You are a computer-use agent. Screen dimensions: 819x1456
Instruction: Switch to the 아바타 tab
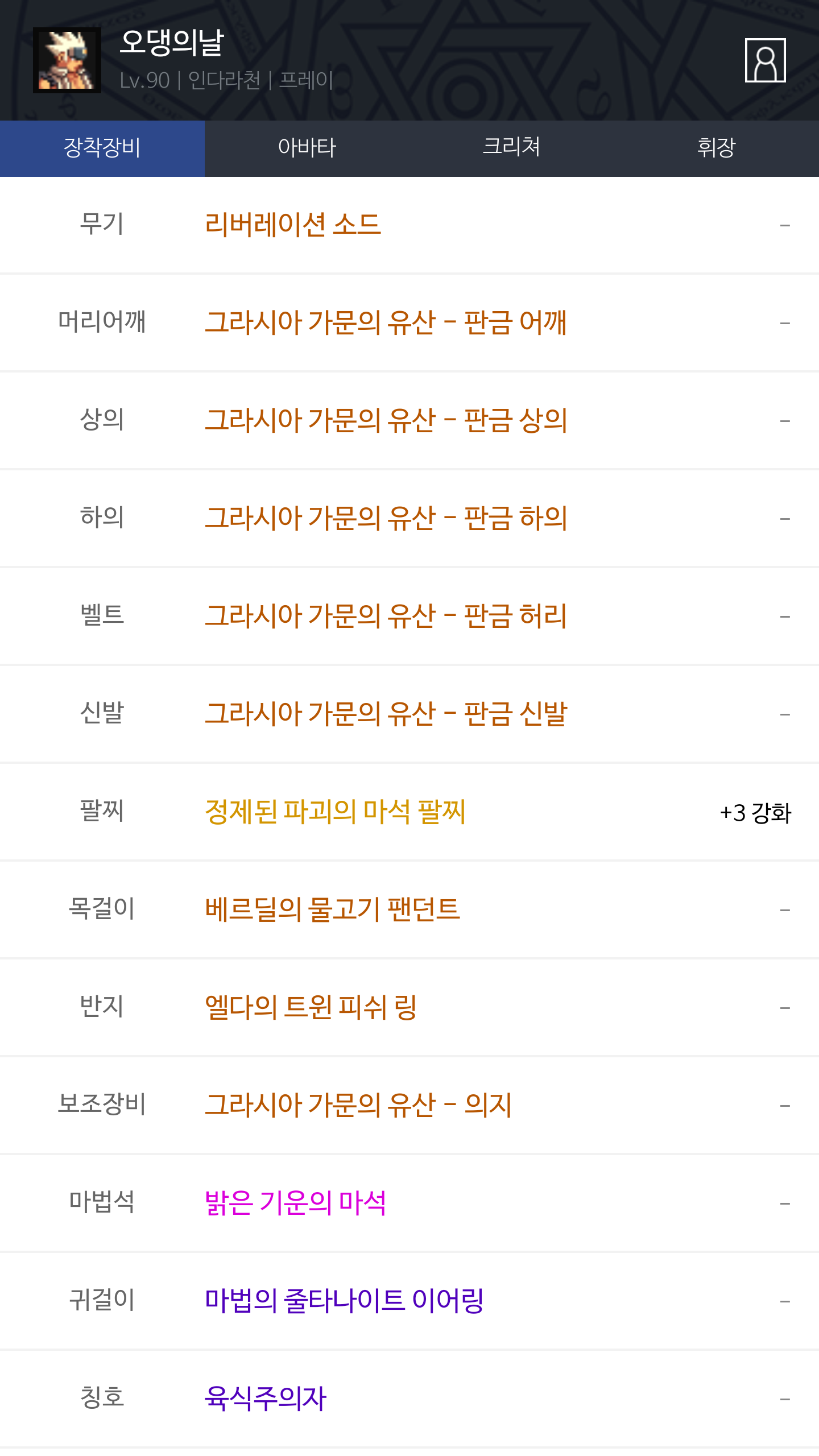307,148
